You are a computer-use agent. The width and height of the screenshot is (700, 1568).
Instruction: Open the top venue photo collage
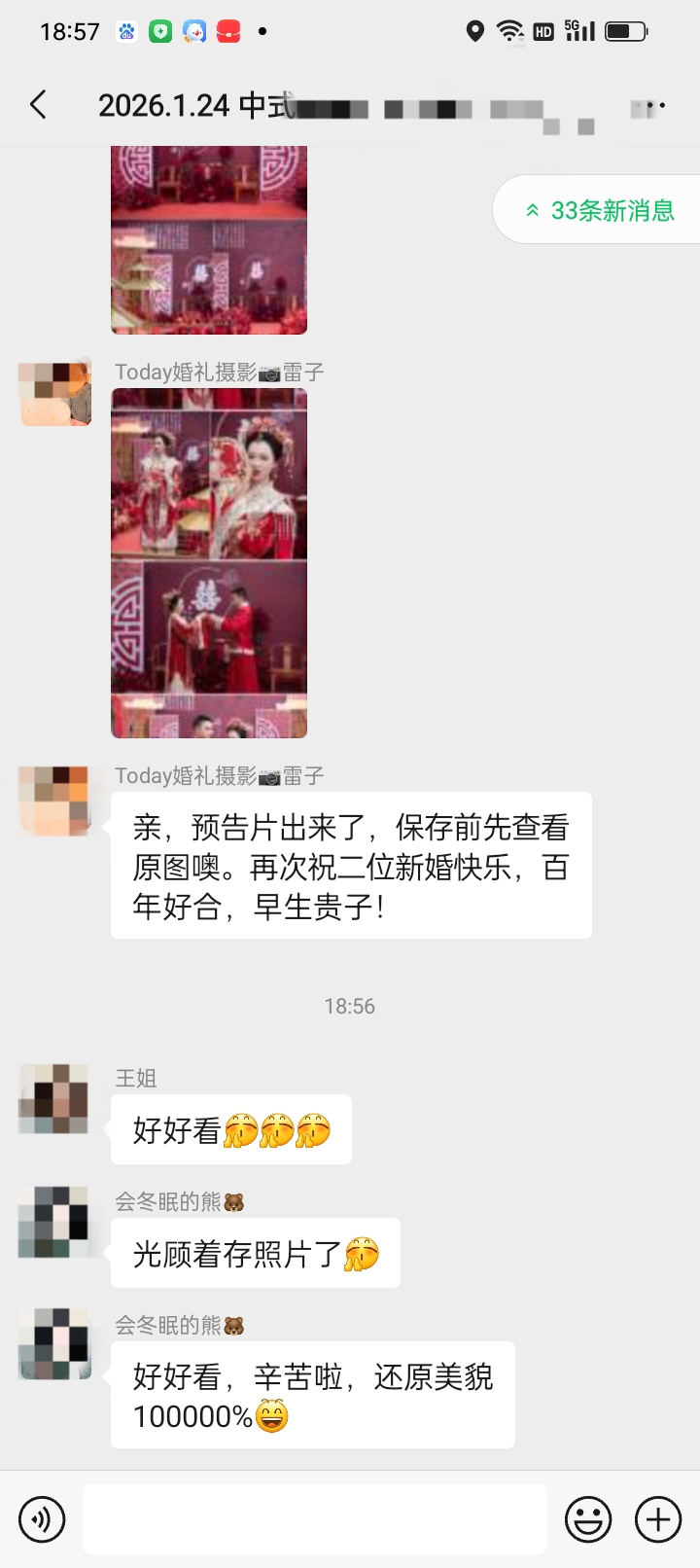pyautogui.click(x=209, y=241)
